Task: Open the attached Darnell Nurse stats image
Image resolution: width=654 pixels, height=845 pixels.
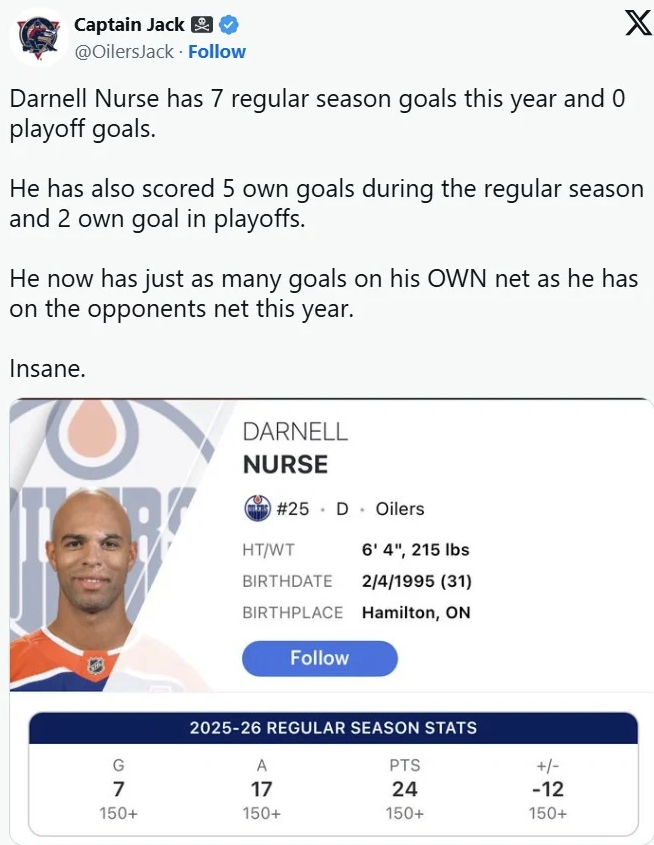Action: pos(331,621)
